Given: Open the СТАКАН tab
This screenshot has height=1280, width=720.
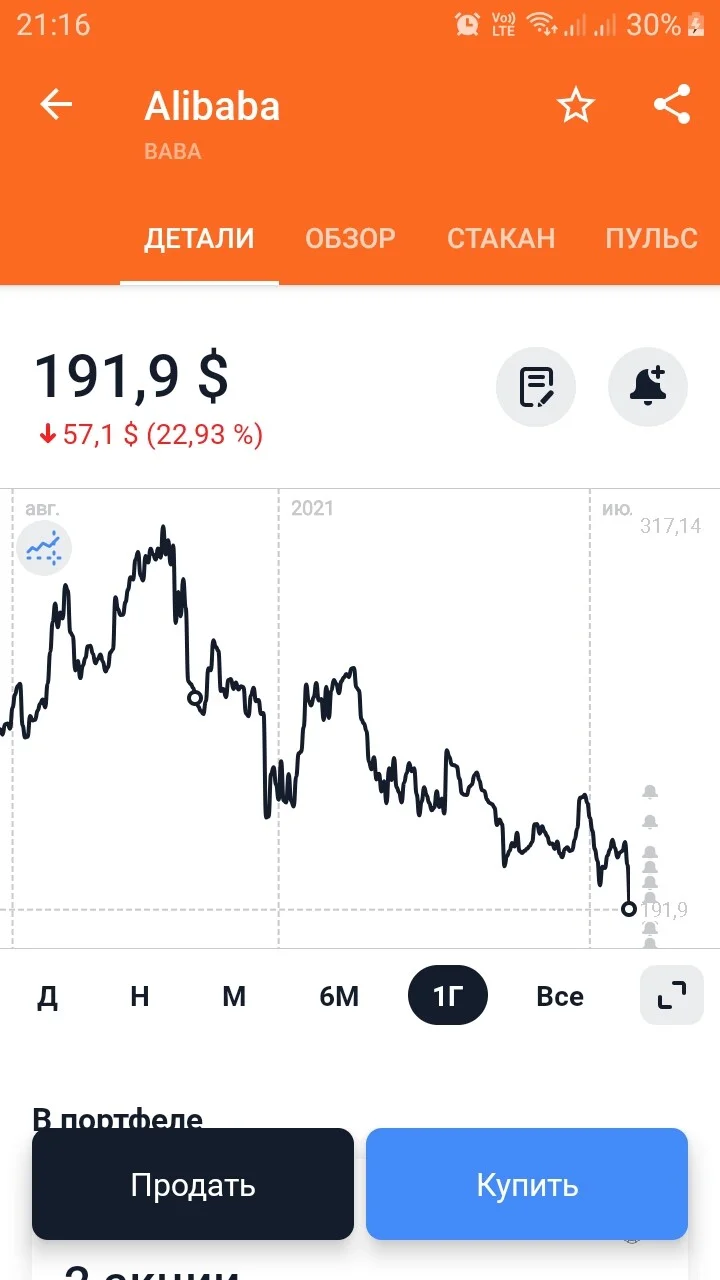Looking at the screenshot, I should point(501,238).
